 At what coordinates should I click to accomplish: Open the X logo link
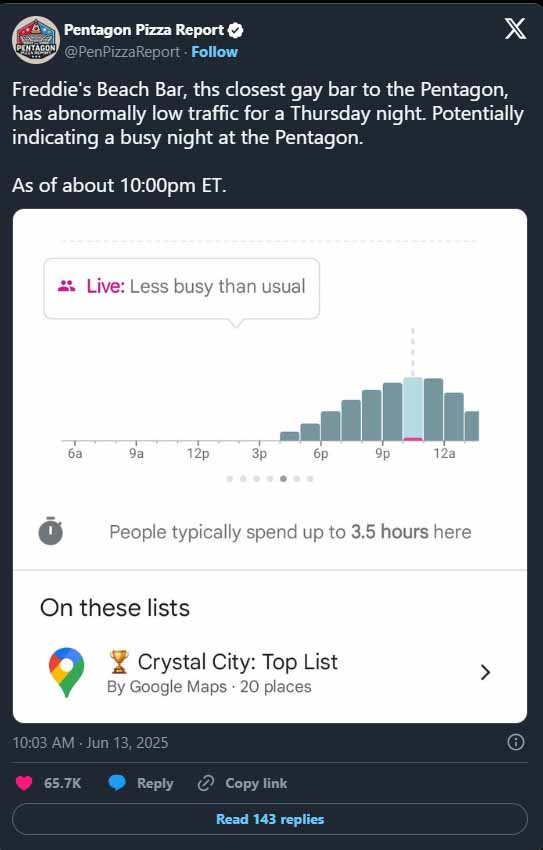[x=515, y=29]
